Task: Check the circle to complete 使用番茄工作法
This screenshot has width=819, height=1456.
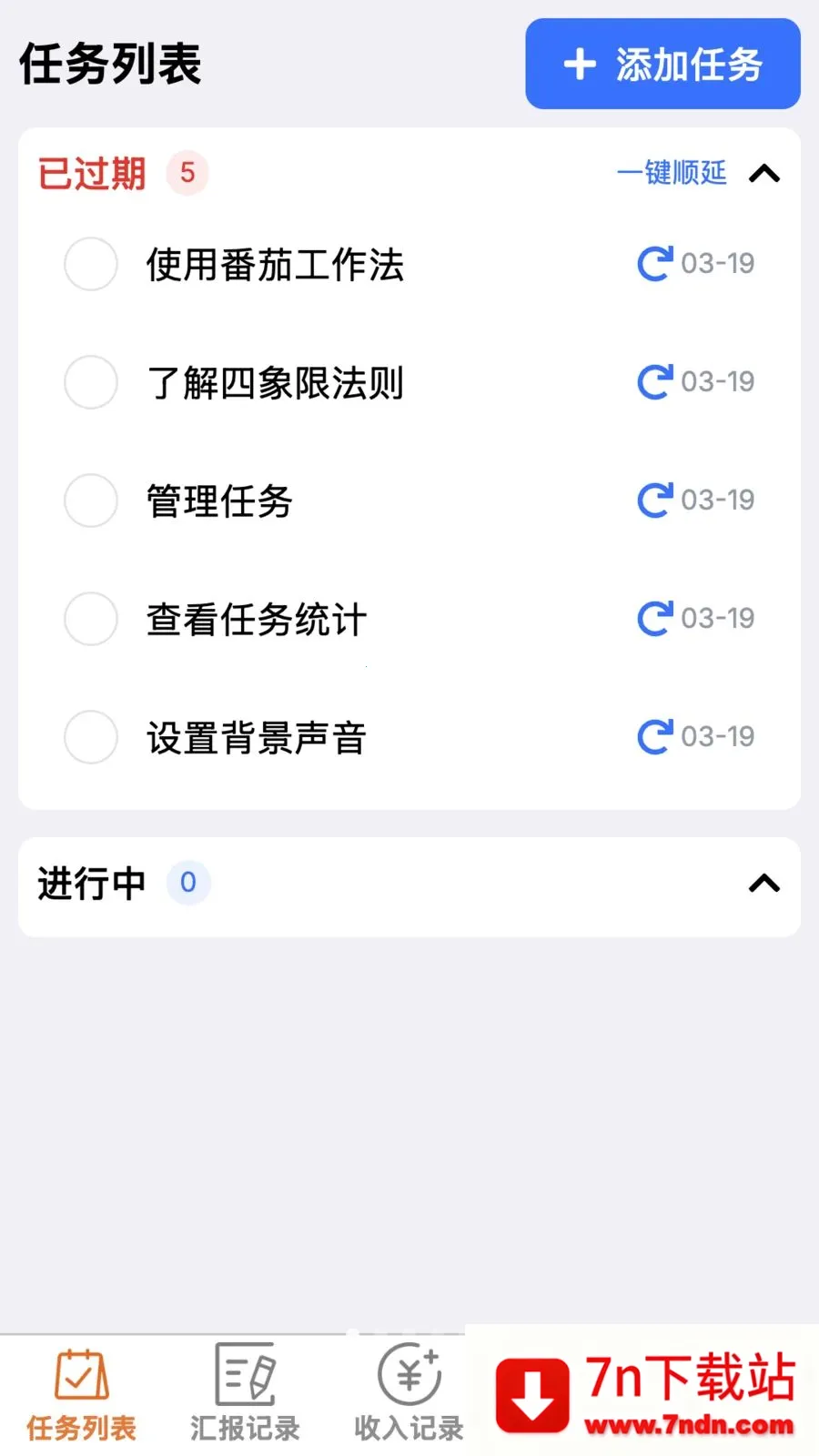Action: 90,264
